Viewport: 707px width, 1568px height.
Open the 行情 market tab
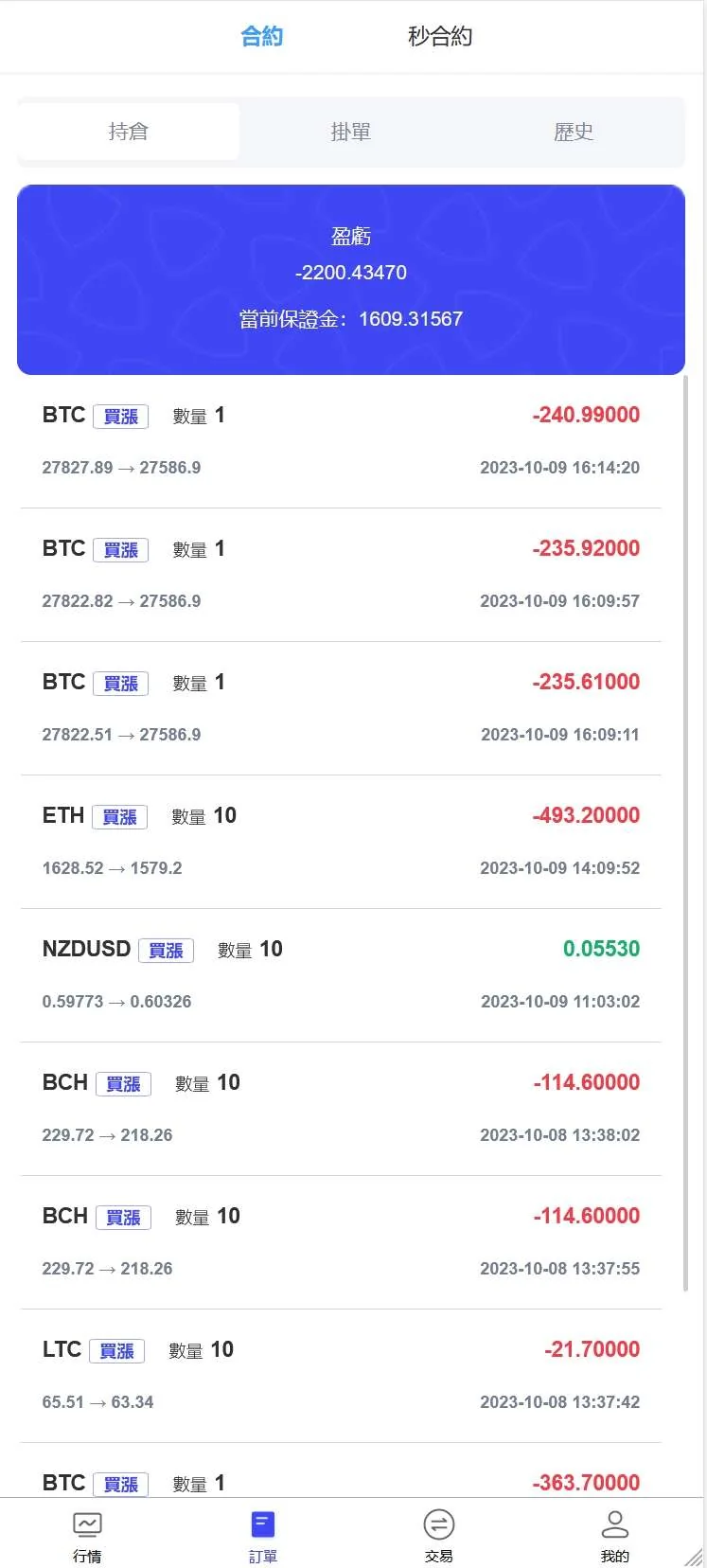(87, 1536)
